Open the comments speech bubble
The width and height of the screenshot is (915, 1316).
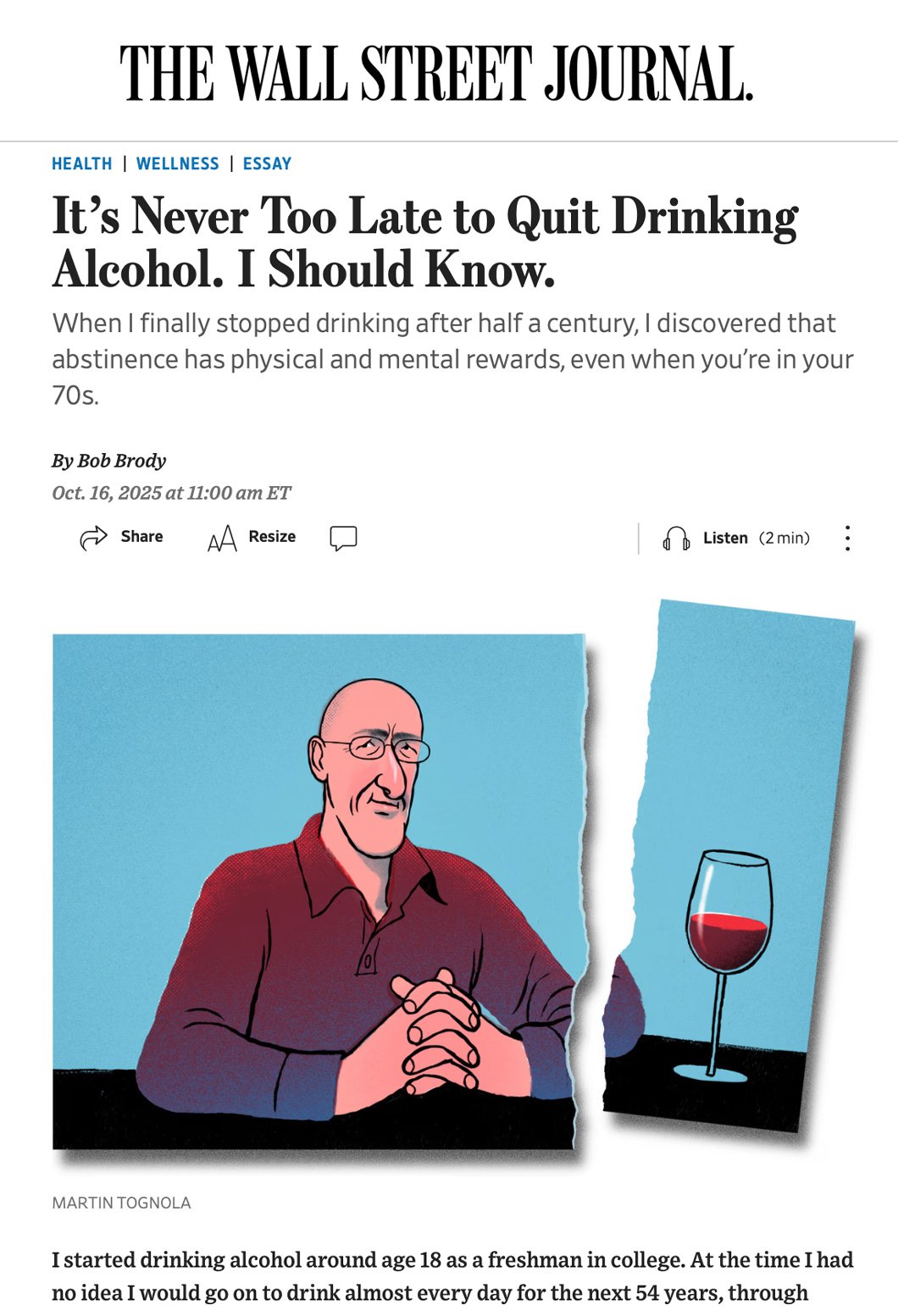[343, 538]
